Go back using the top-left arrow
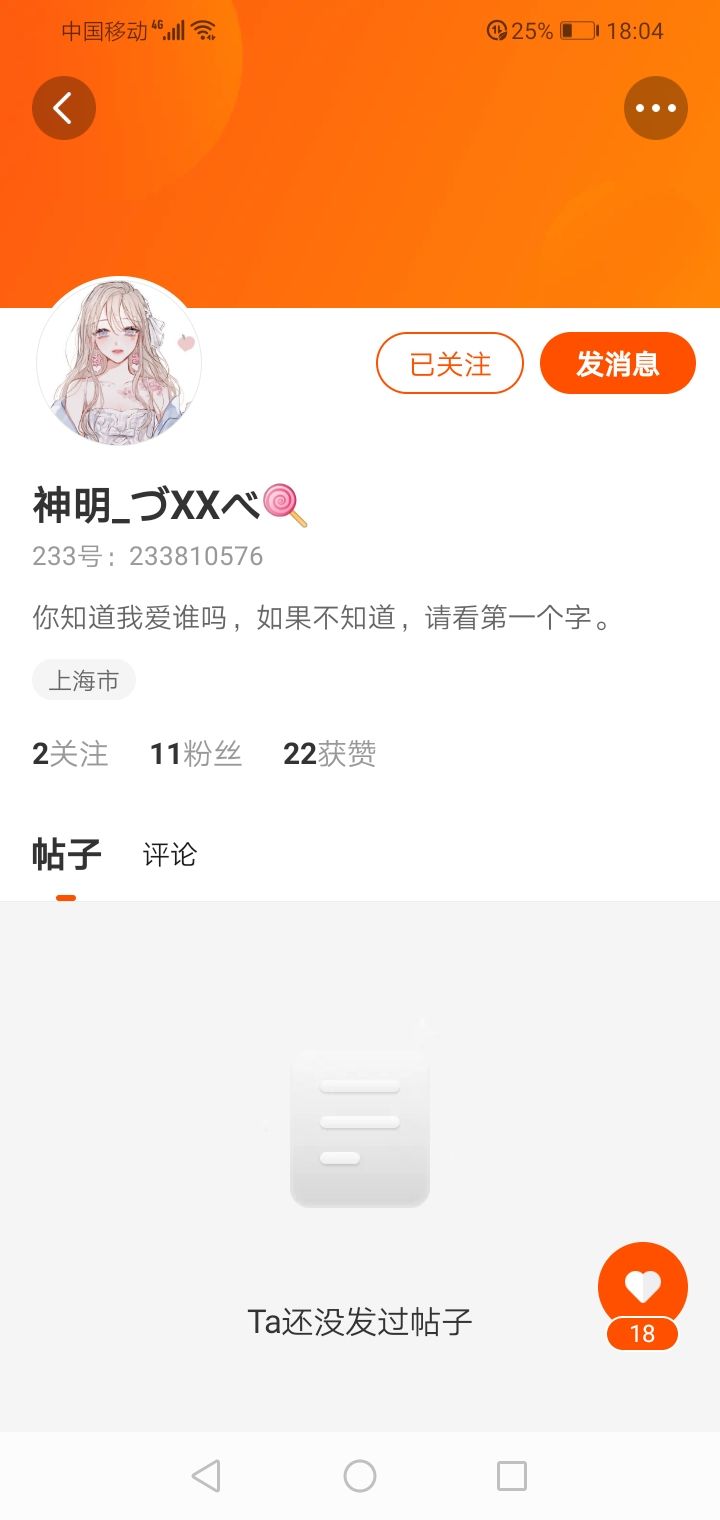Viewport: 720px width, 1520px height. (64, 107)
